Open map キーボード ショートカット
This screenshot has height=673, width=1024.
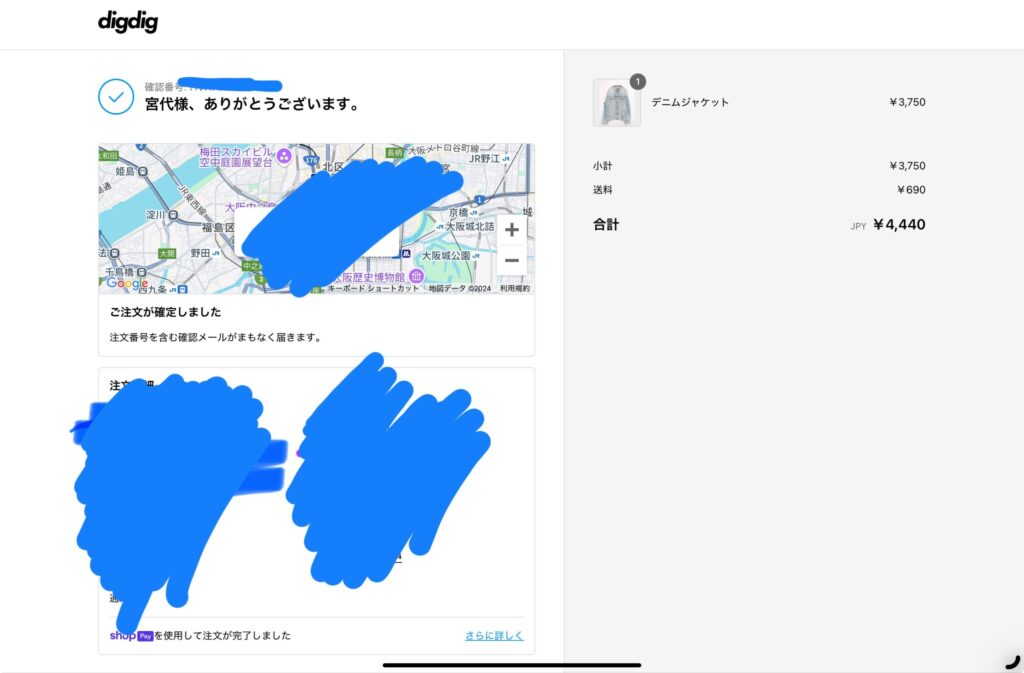click(374, 288)
